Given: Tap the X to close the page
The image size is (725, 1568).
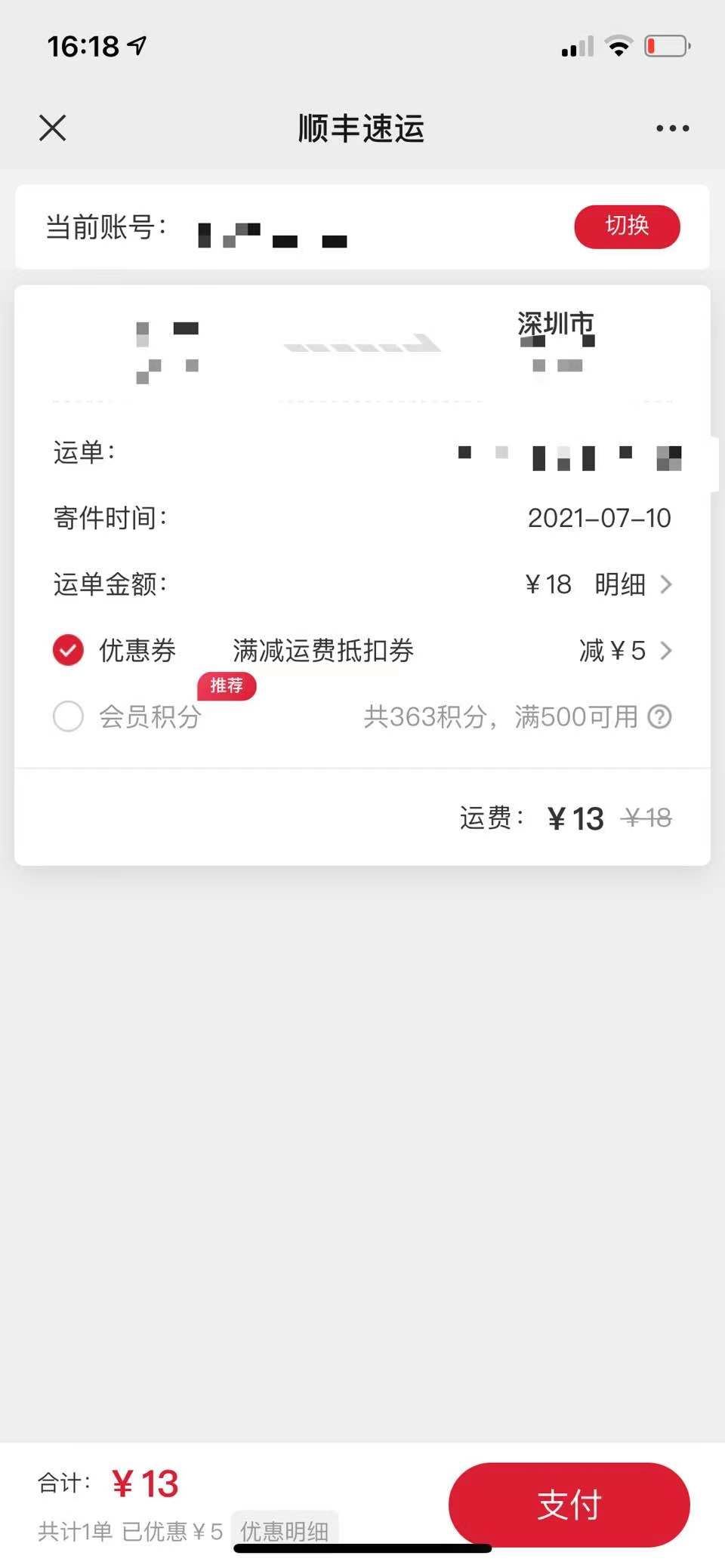Looking at the screenshot, I should [x=52, y=128].
